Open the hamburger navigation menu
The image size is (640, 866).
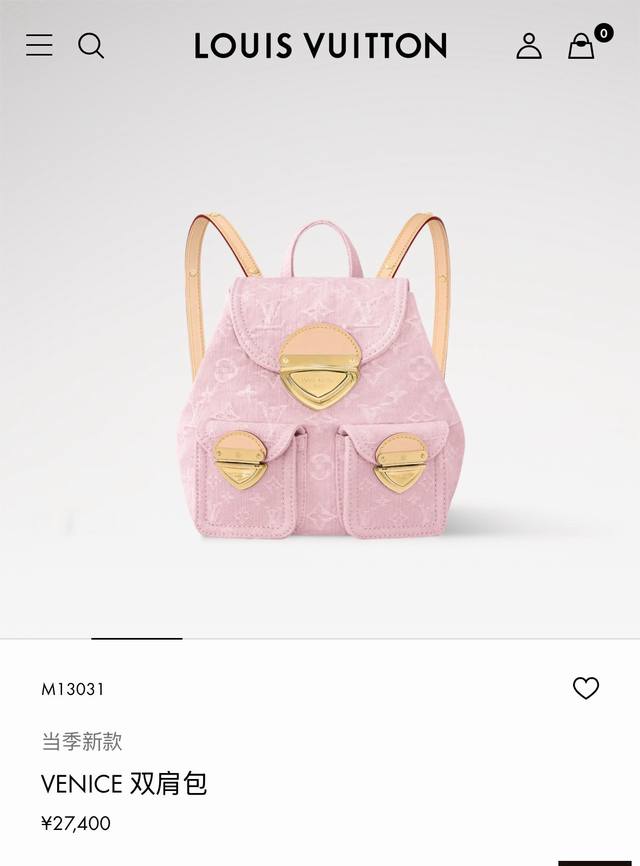coord(39,45)
